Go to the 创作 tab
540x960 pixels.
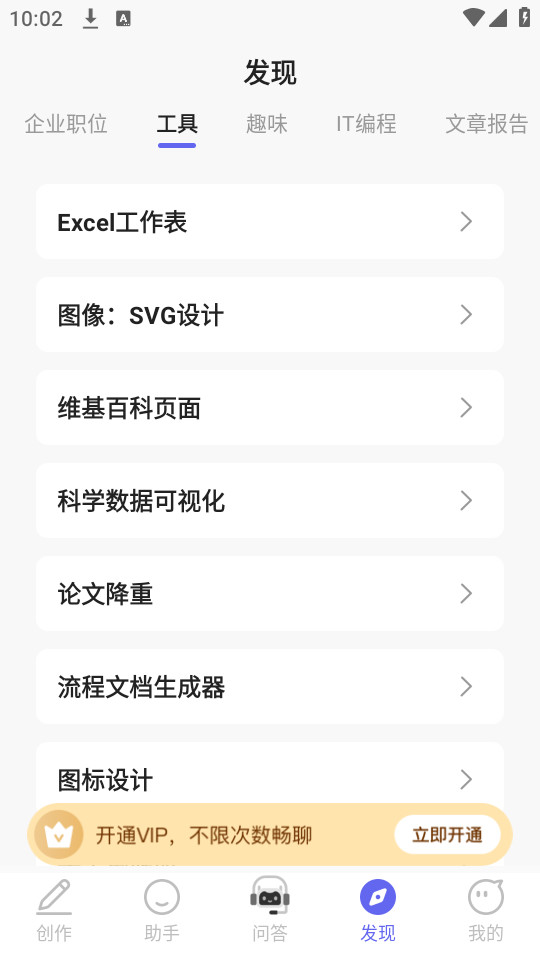[x=54, y=911]
